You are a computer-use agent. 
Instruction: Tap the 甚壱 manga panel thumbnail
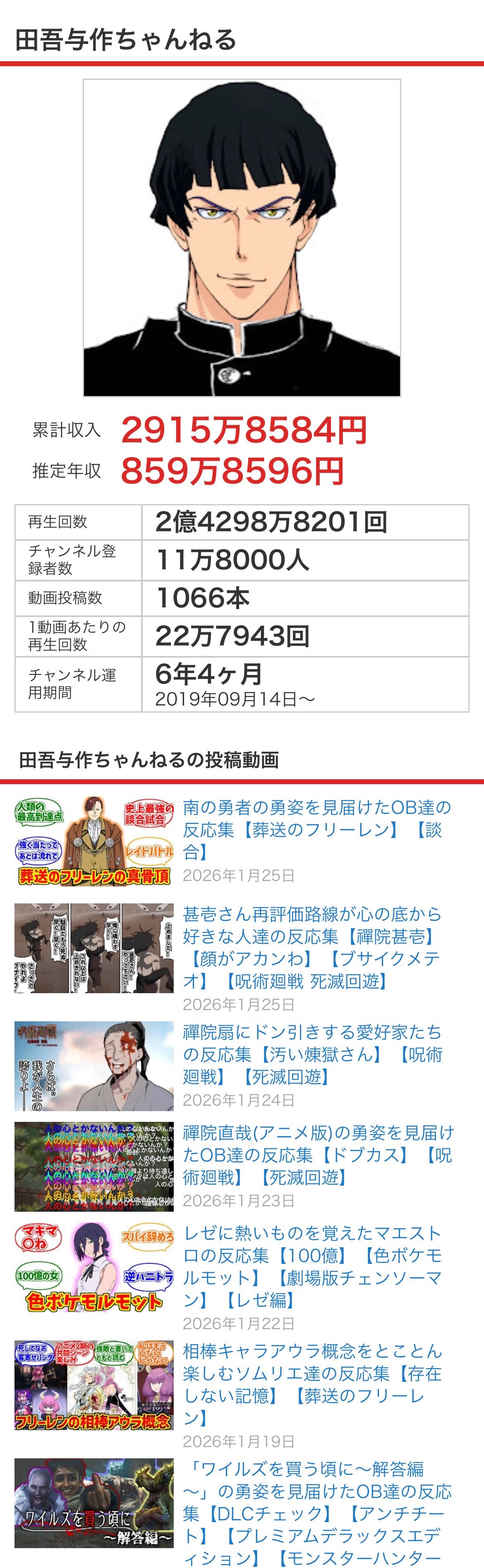[x=94, y=948]
